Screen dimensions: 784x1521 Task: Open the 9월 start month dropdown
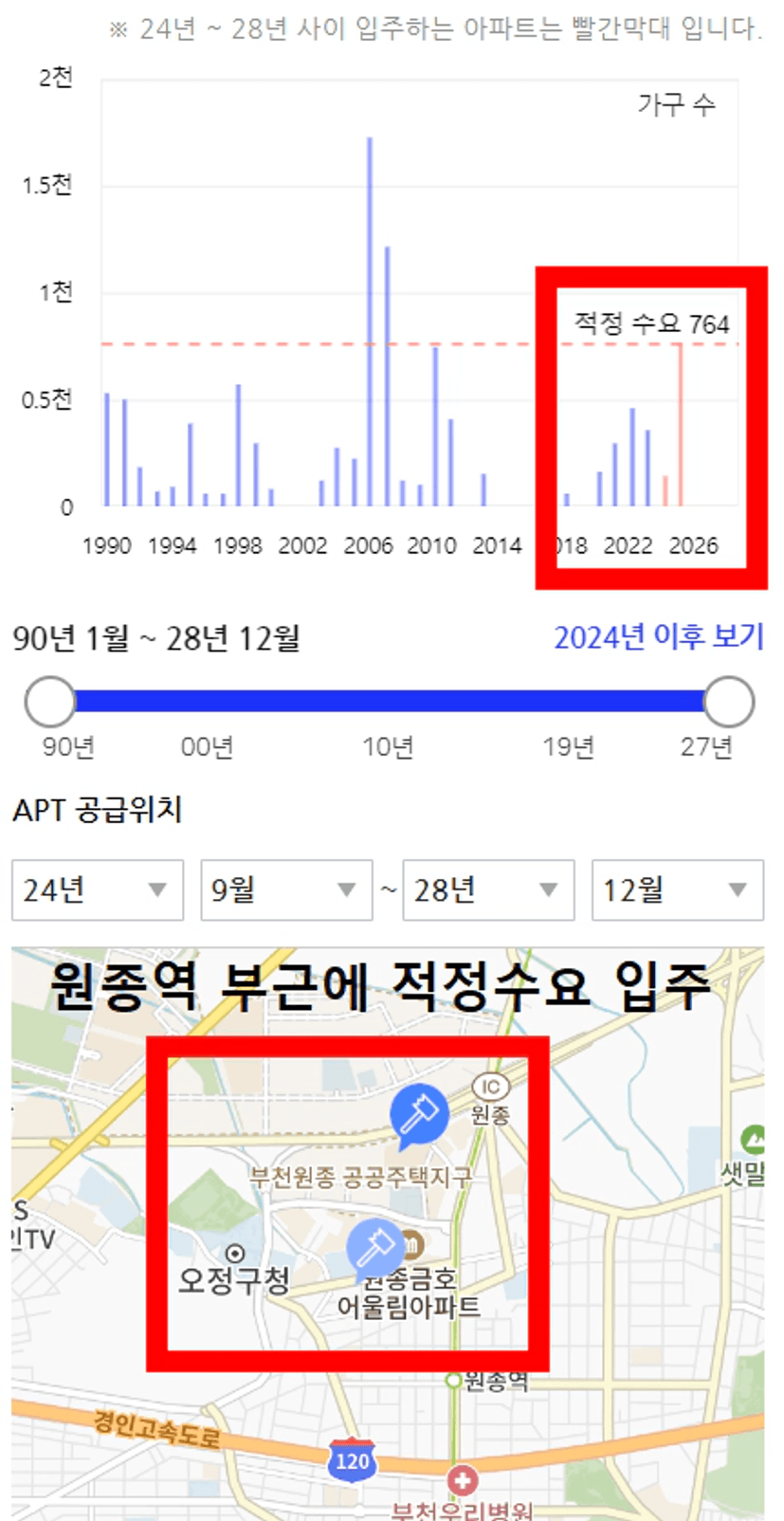[x=286, y=889]
